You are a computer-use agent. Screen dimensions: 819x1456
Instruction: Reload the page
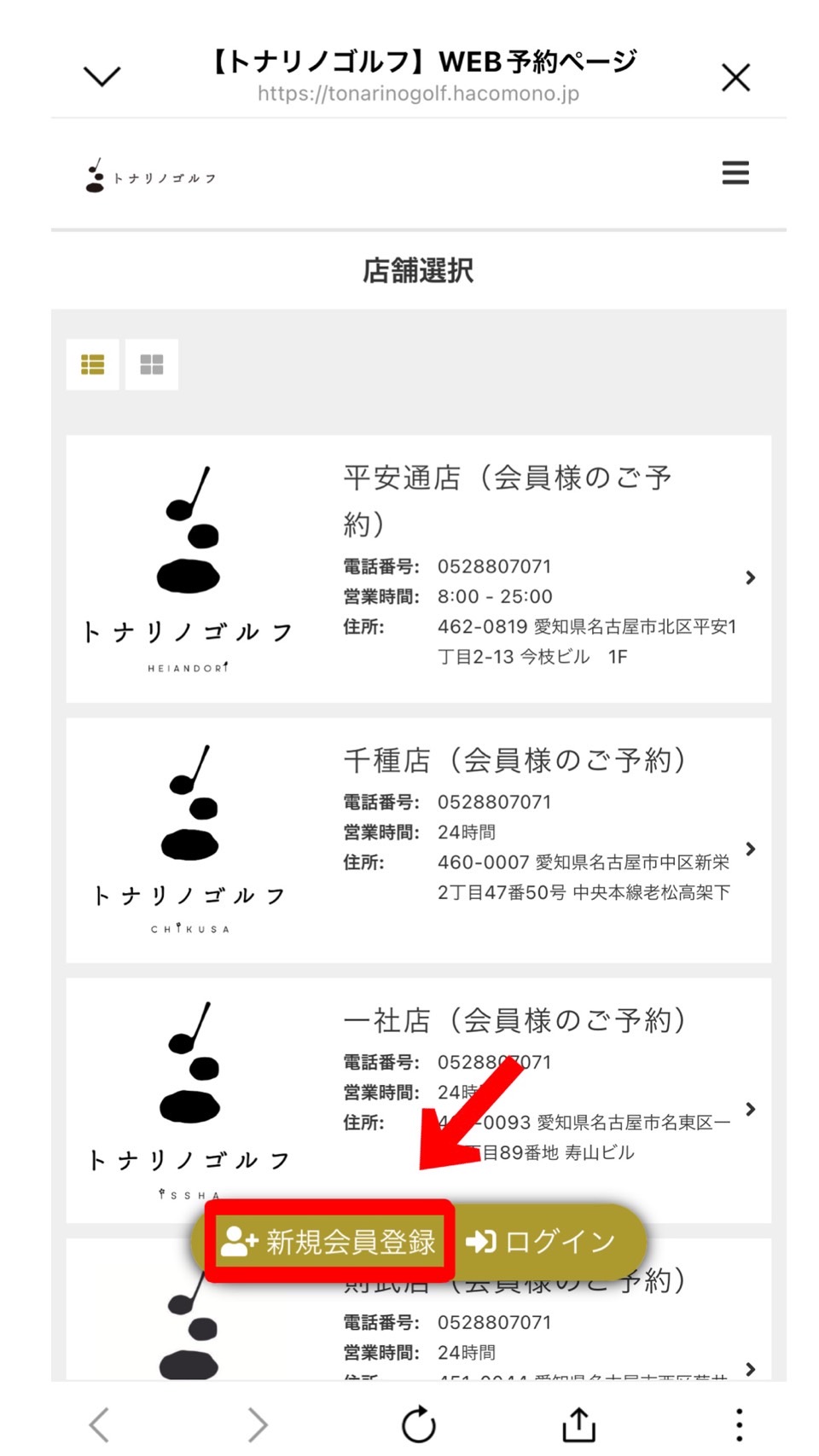coord(418,1424)
